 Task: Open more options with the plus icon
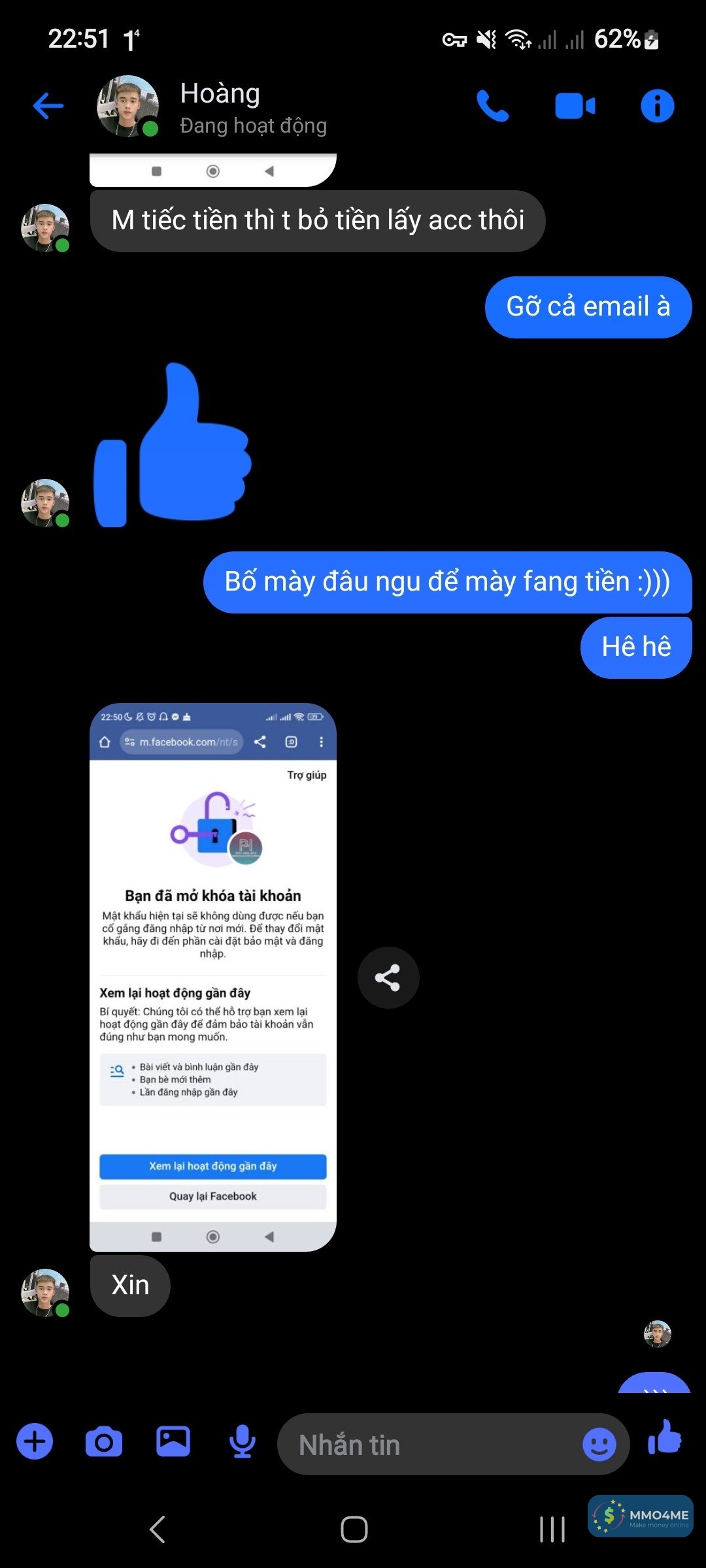[x=35, y=1441]
